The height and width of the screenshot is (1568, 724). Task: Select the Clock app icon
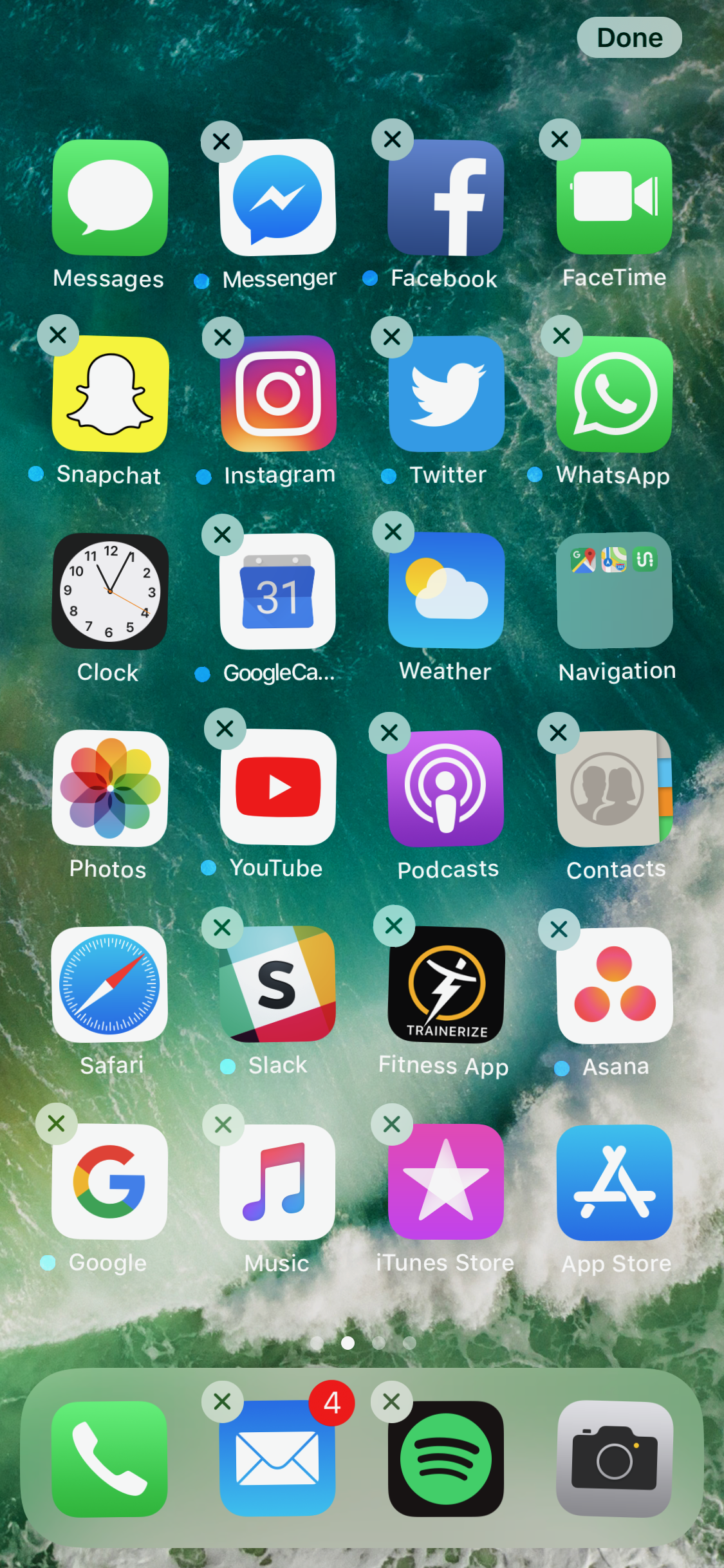coord(110,592)
